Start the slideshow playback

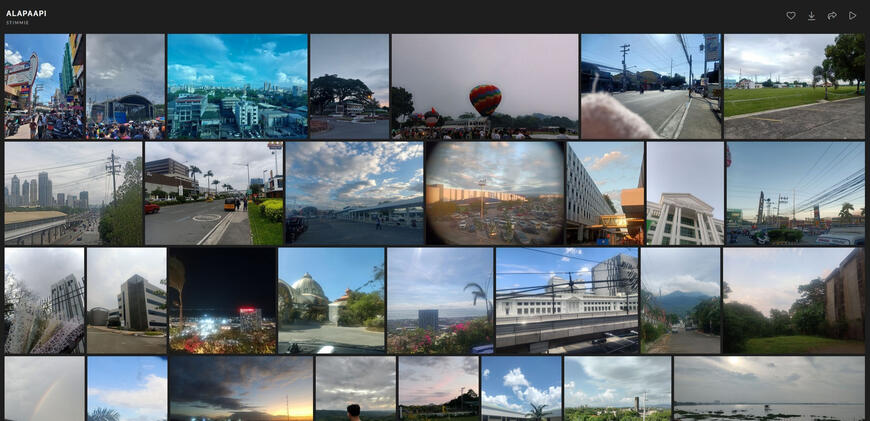click(853, 15)
